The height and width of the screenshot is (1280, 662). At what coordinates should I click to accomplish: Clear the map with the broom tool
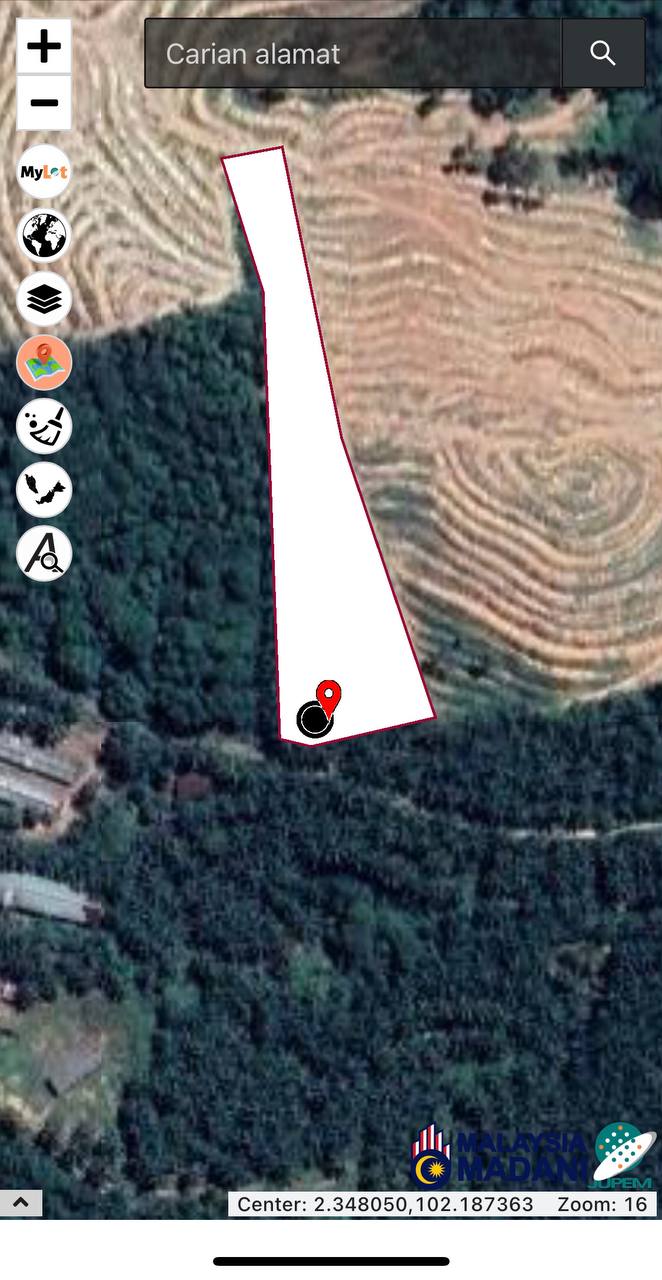click(44, 425)
